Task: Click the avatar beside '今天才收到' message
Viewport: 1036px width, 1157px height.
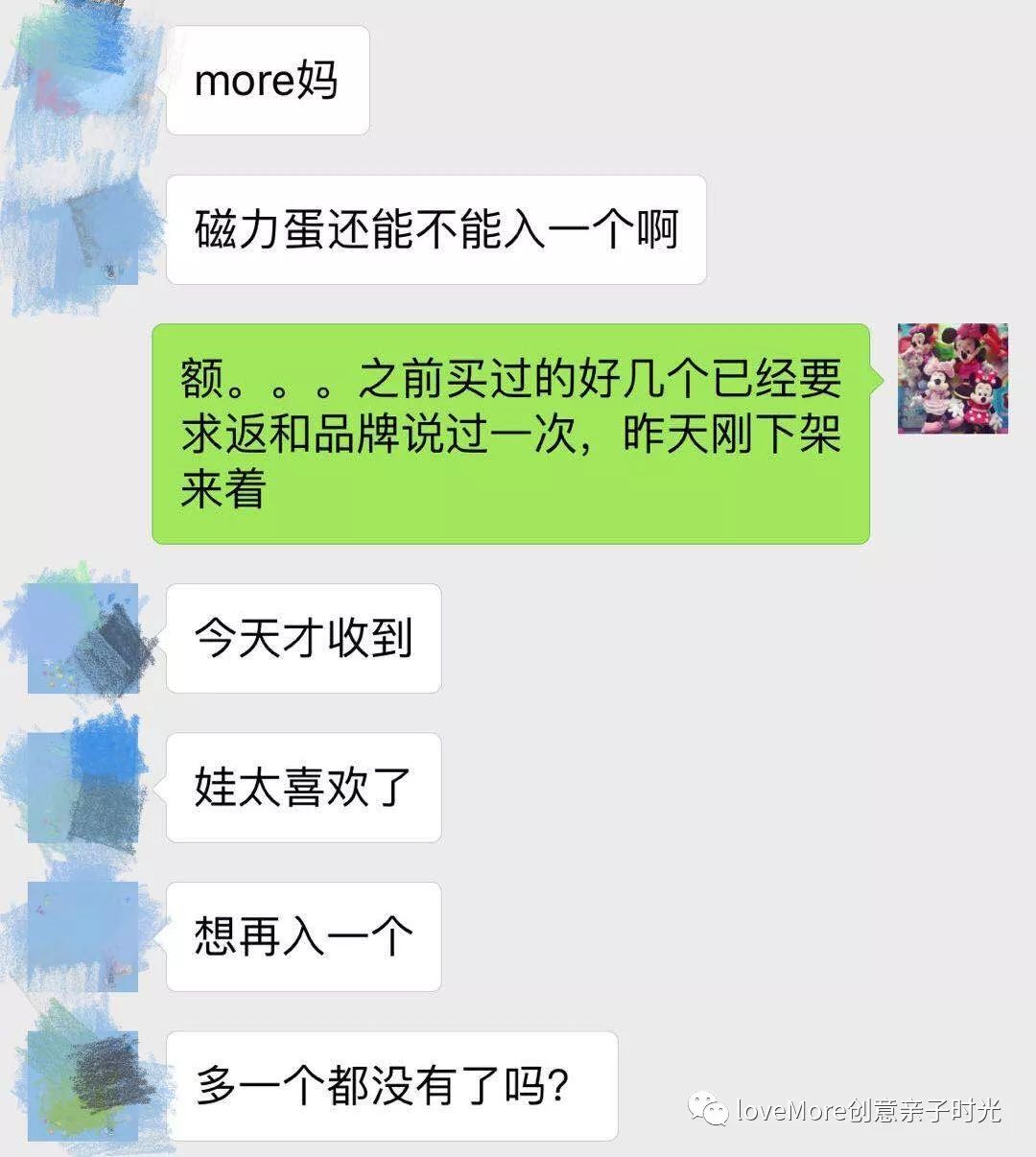Action: 82,638
